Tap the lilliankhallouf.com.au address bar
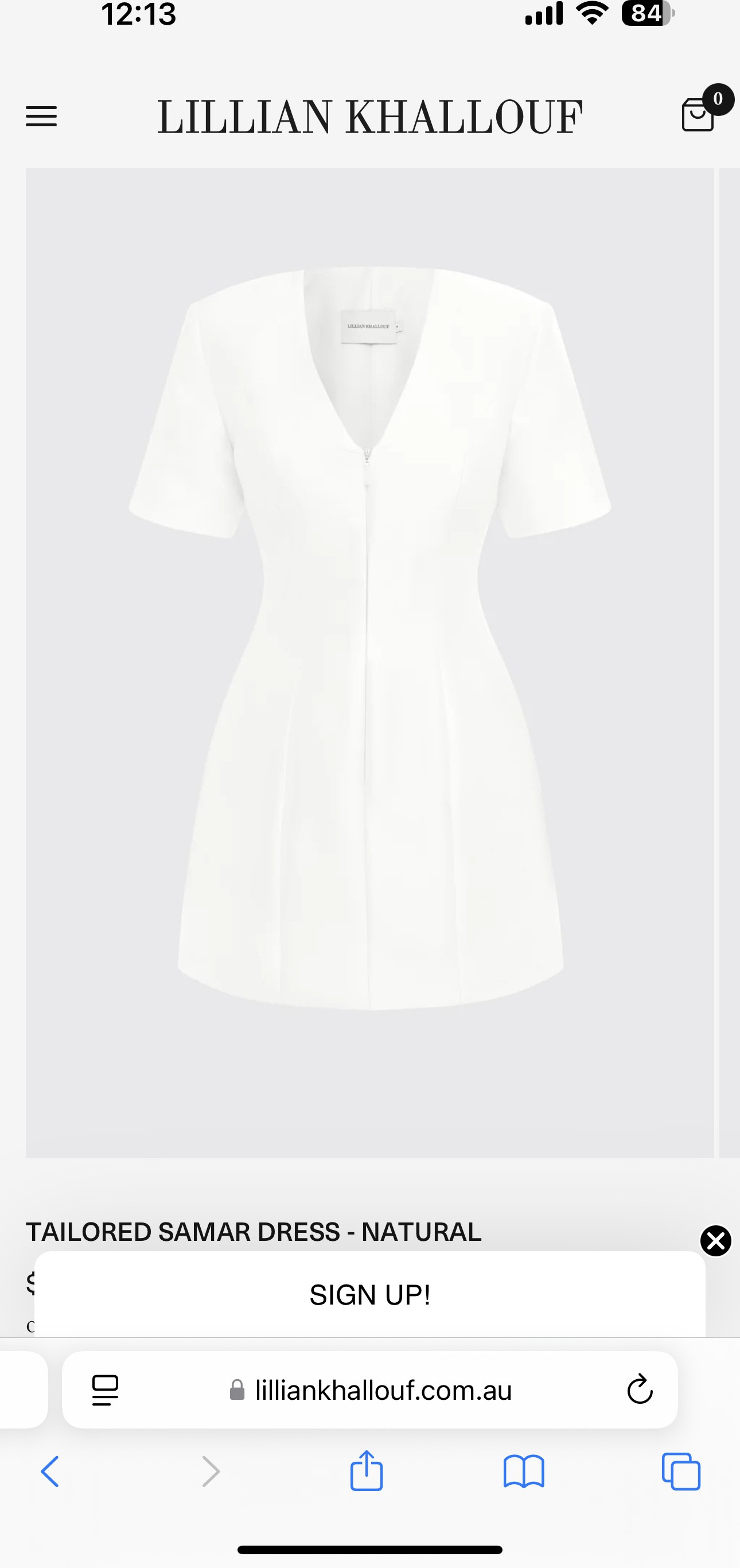The height and width of the screenshot is (1568, 740). pyautogui.click(x=370, y=1390)
